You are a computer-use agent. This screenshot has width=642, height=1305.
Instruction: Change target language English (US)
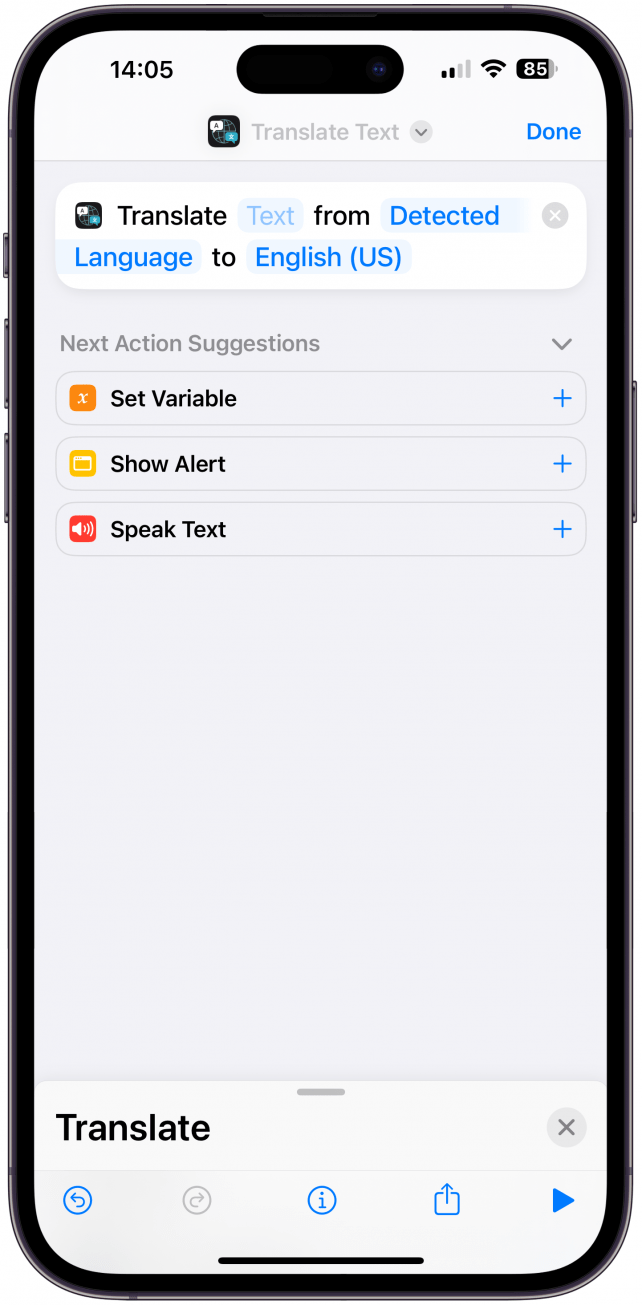pos(328,258)
